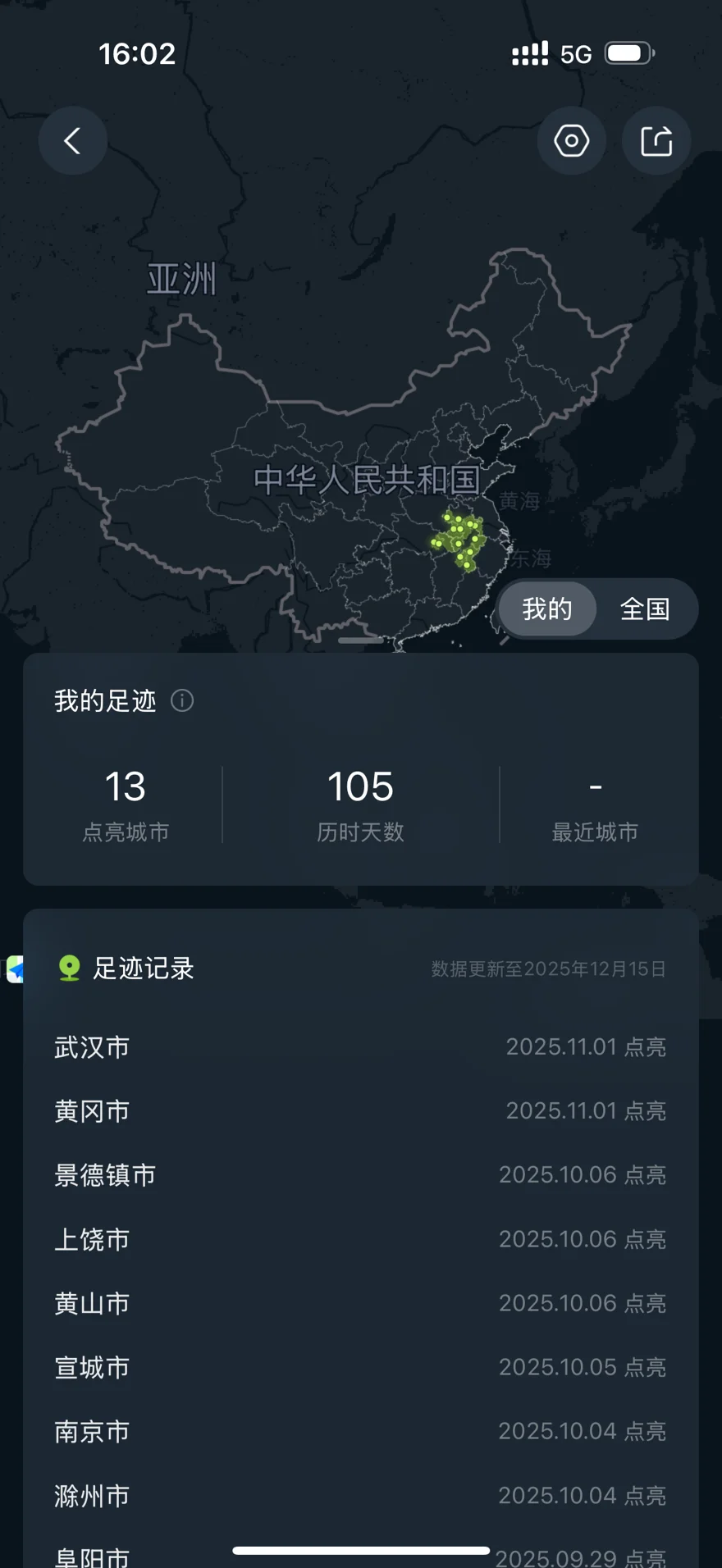Open the footprint settings icon
Image resolution: width=722 pixels, height=1568 pixels.
pyautogui.click(x=572, y=141)
